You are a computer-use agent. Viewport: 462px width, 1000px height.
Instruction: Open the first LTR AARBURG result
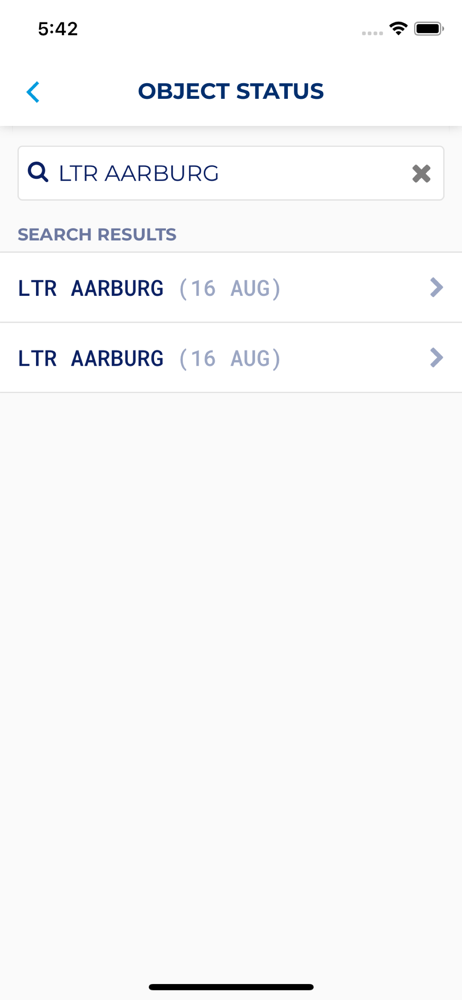231,288
